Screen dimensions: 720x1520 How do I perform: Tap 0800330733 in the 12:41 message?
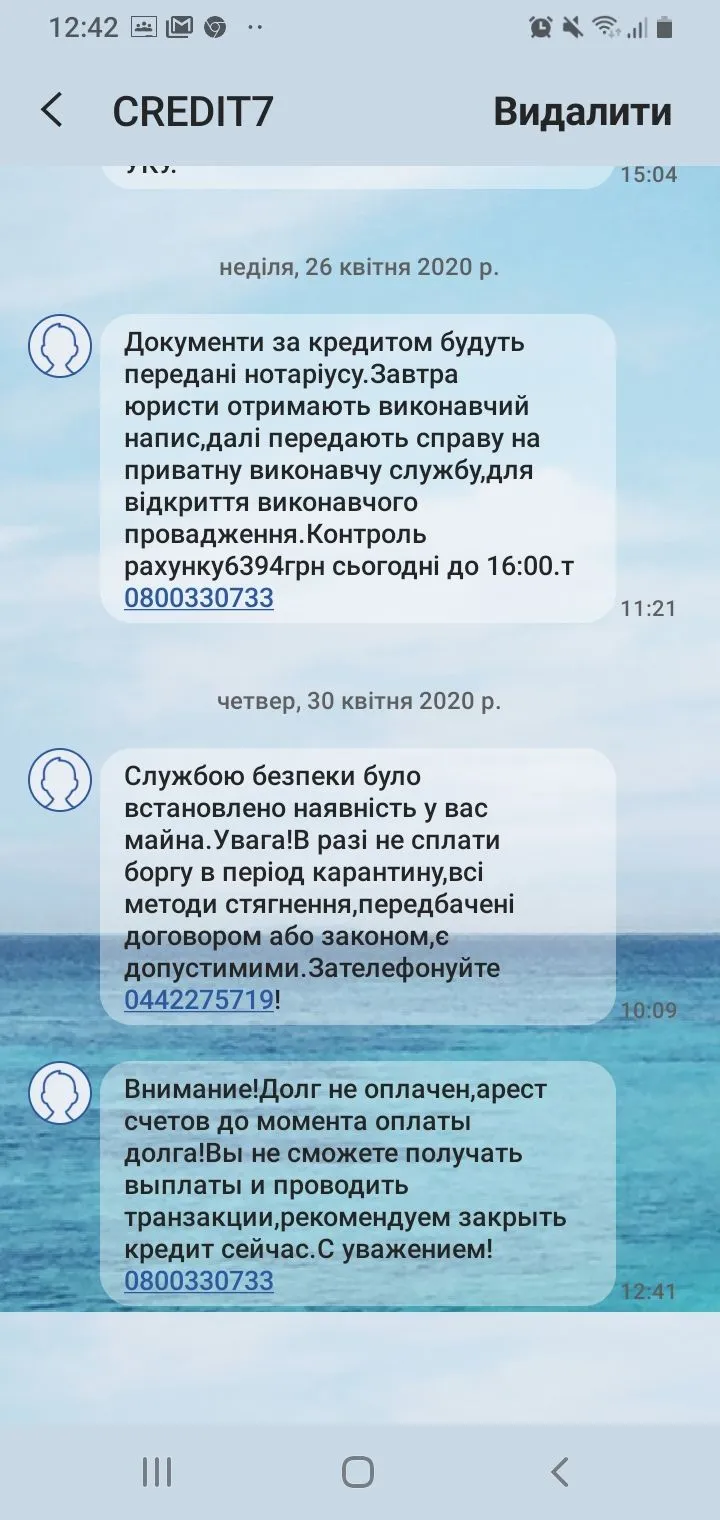tap(198, 1281)
